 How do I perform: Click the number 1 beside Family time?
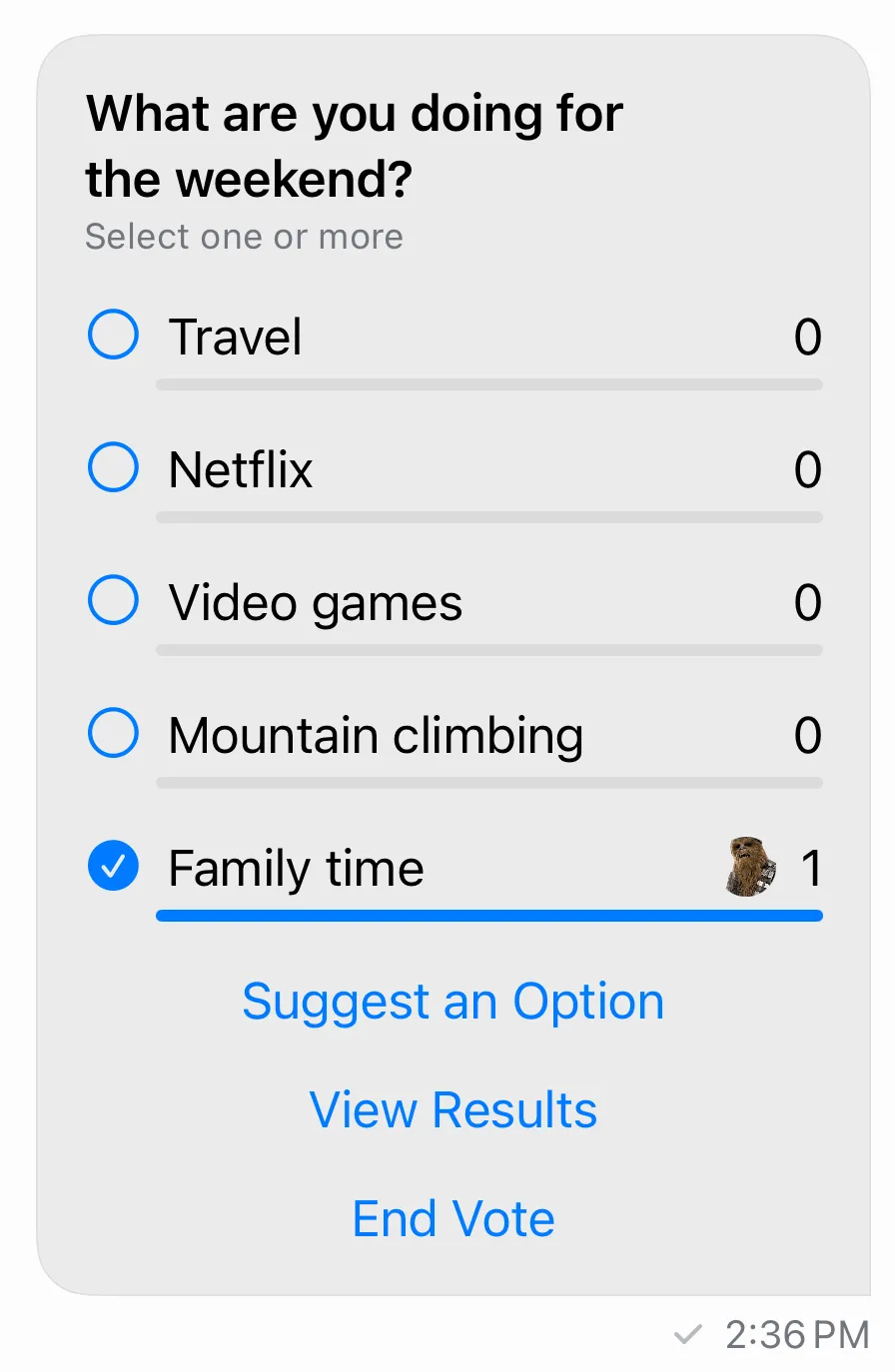click(811, 868)
